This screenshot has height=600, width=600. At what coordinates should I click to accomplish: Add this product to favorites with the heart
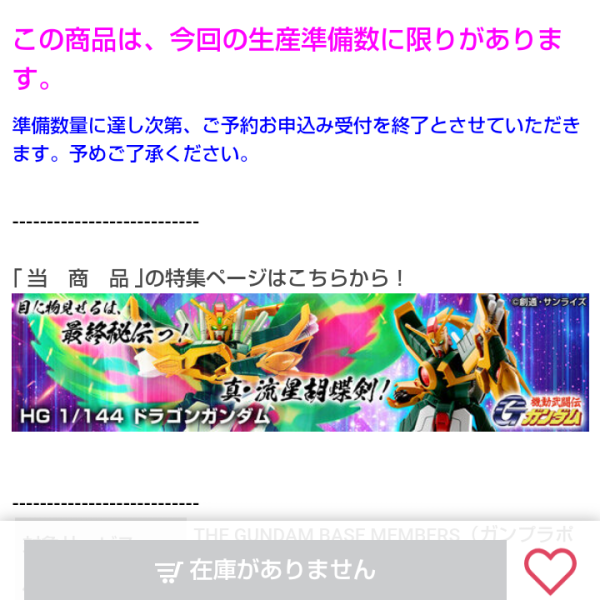(550, 570)
